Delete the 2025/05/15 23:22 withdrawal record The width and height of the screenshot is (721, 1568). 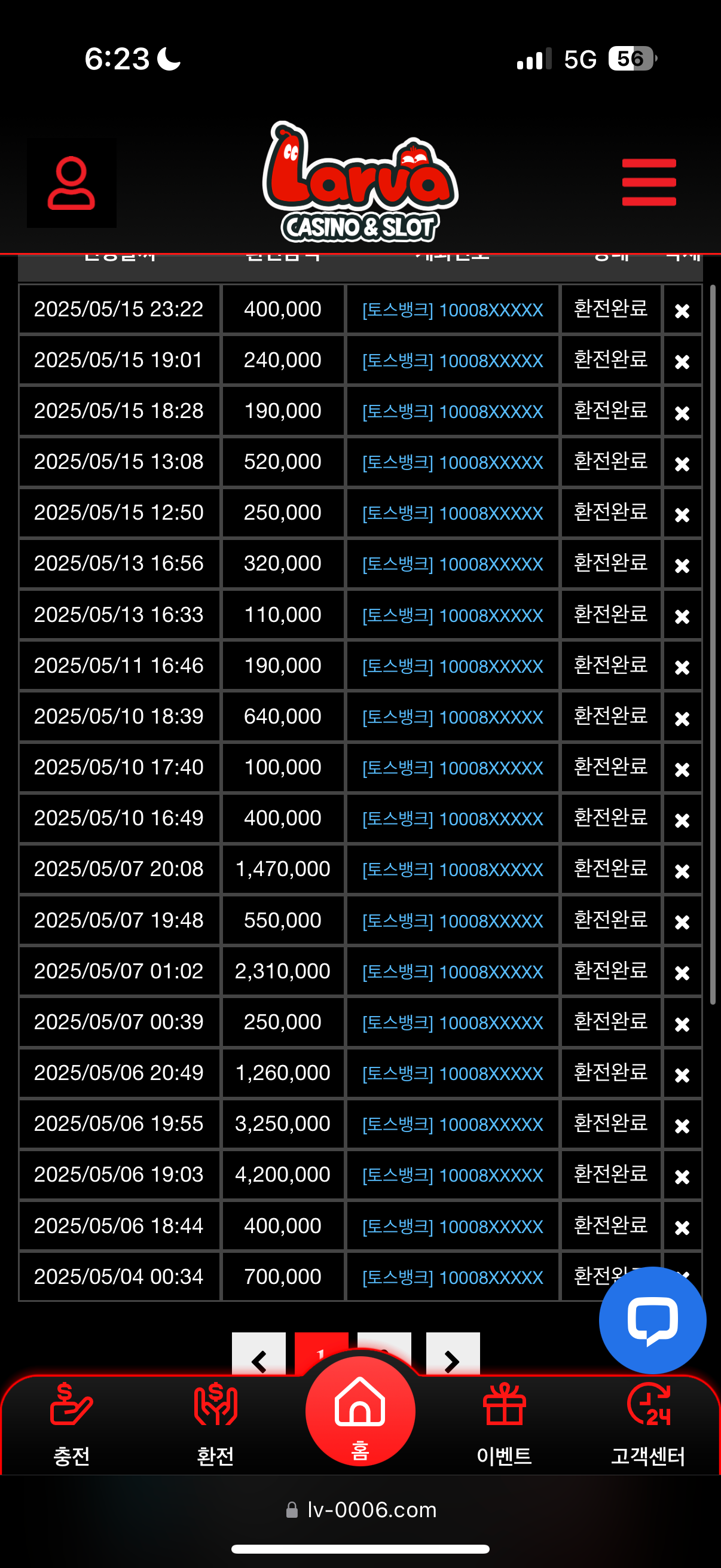[x=682, y=311]
